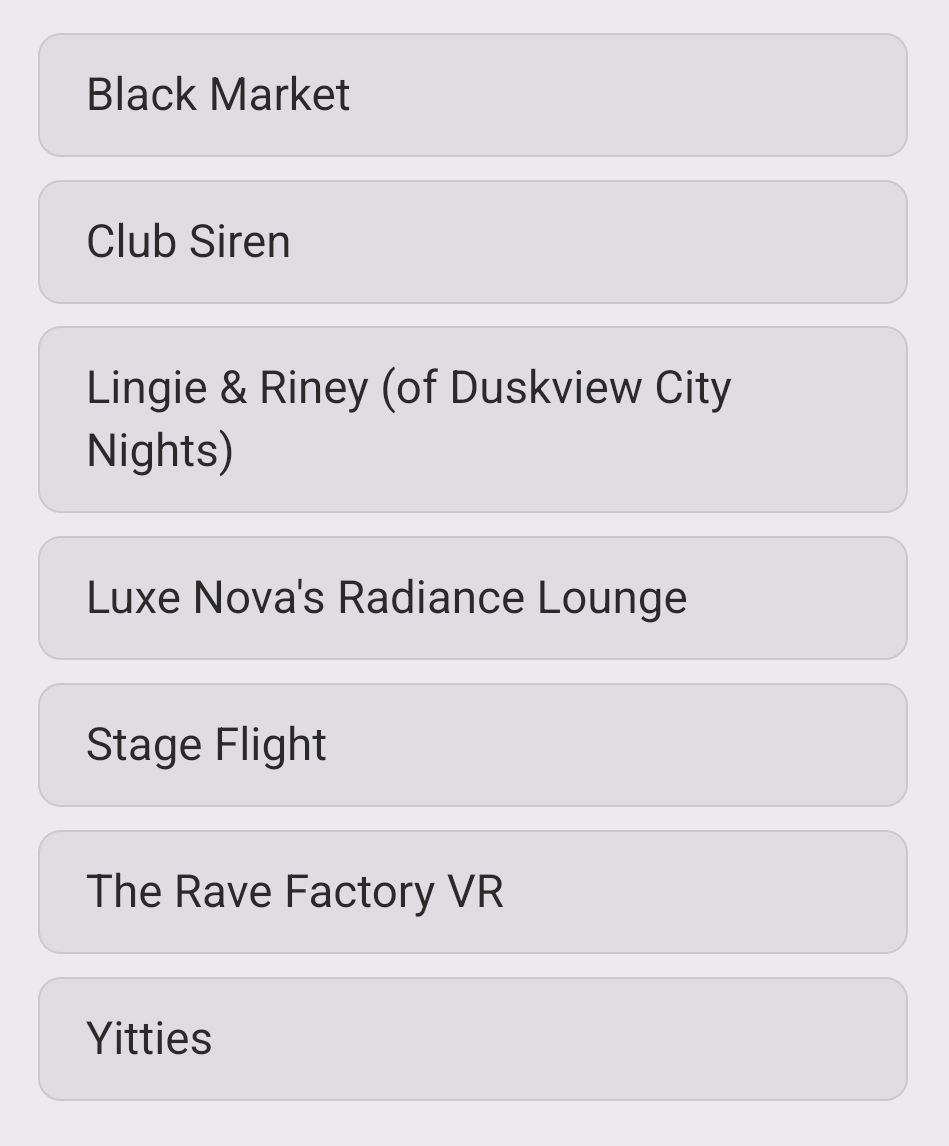Select the Black Market option
The height and width of the screenshot is (1146, 949).
coord(472,95)
